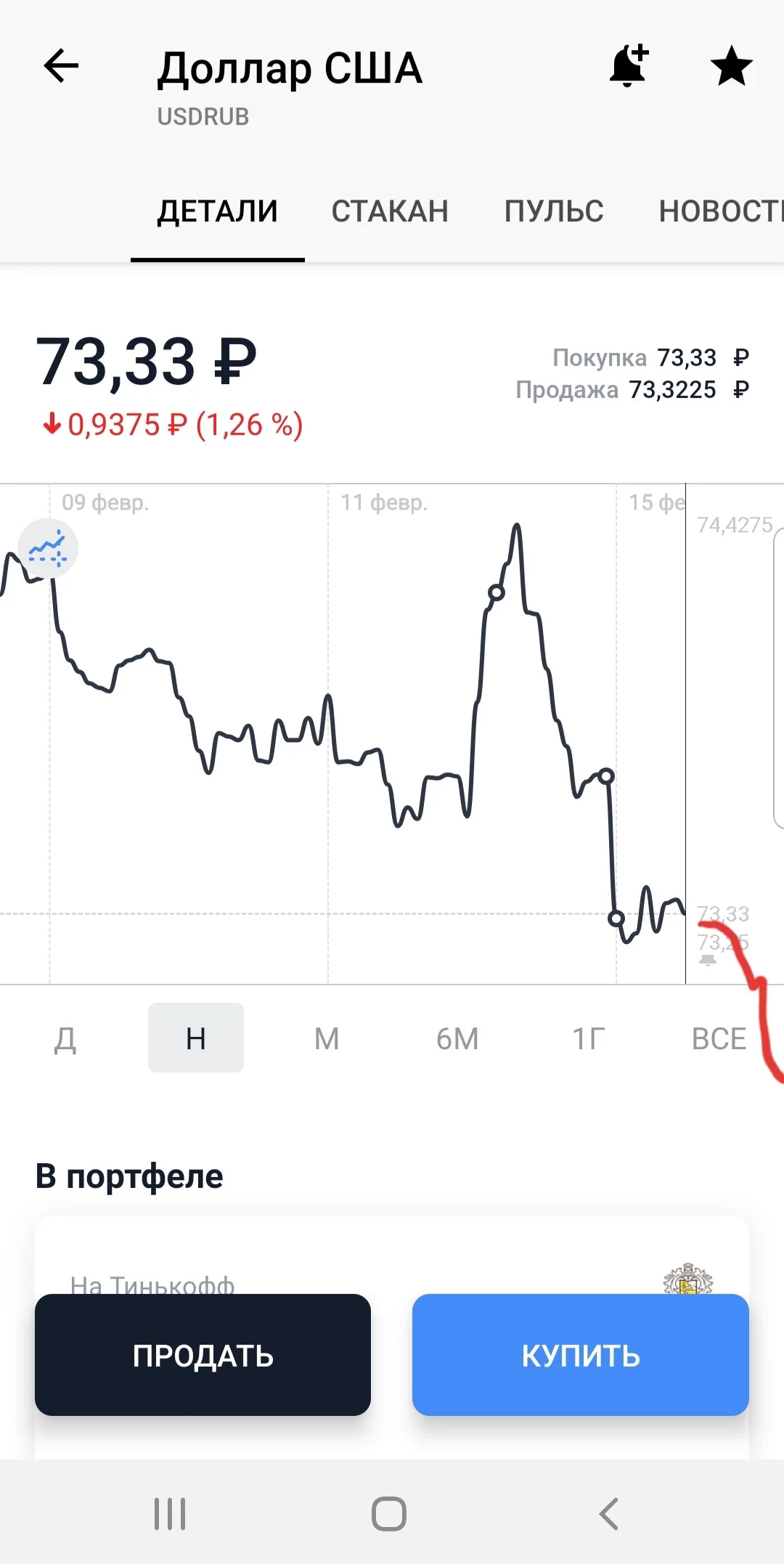Open the ПУЛЬС tab
The image size is (784, 1564).
[554, 211]
